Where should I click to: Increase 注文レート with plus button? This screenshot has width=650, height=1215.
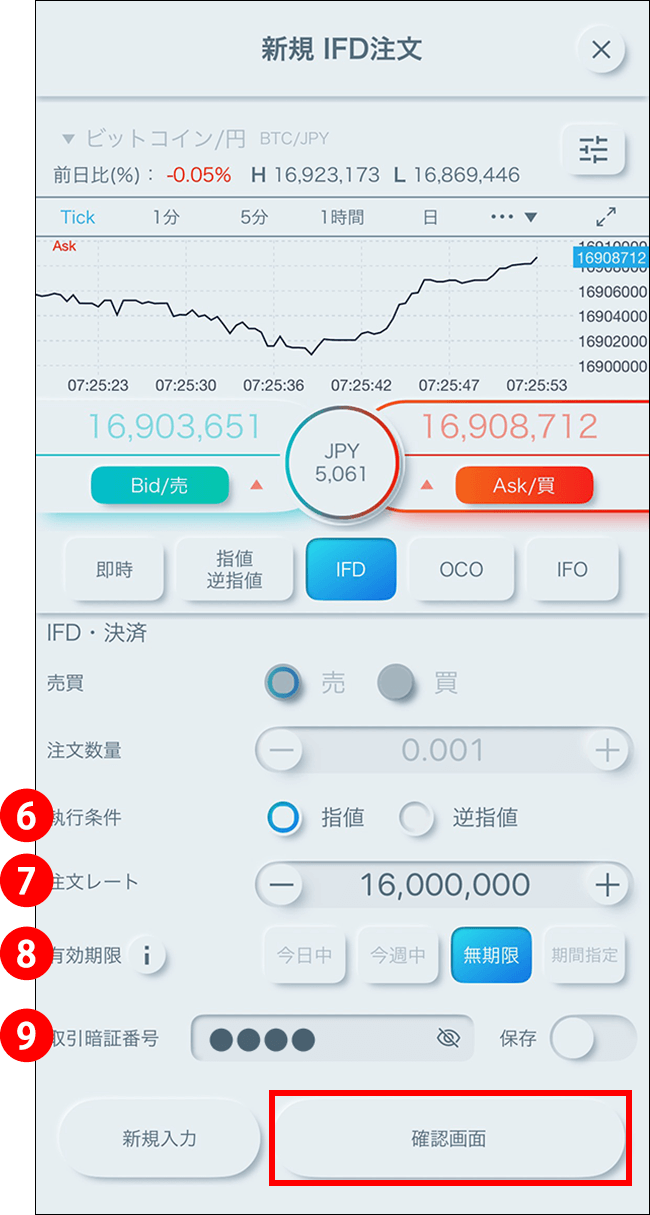click(x=607, y=885)
